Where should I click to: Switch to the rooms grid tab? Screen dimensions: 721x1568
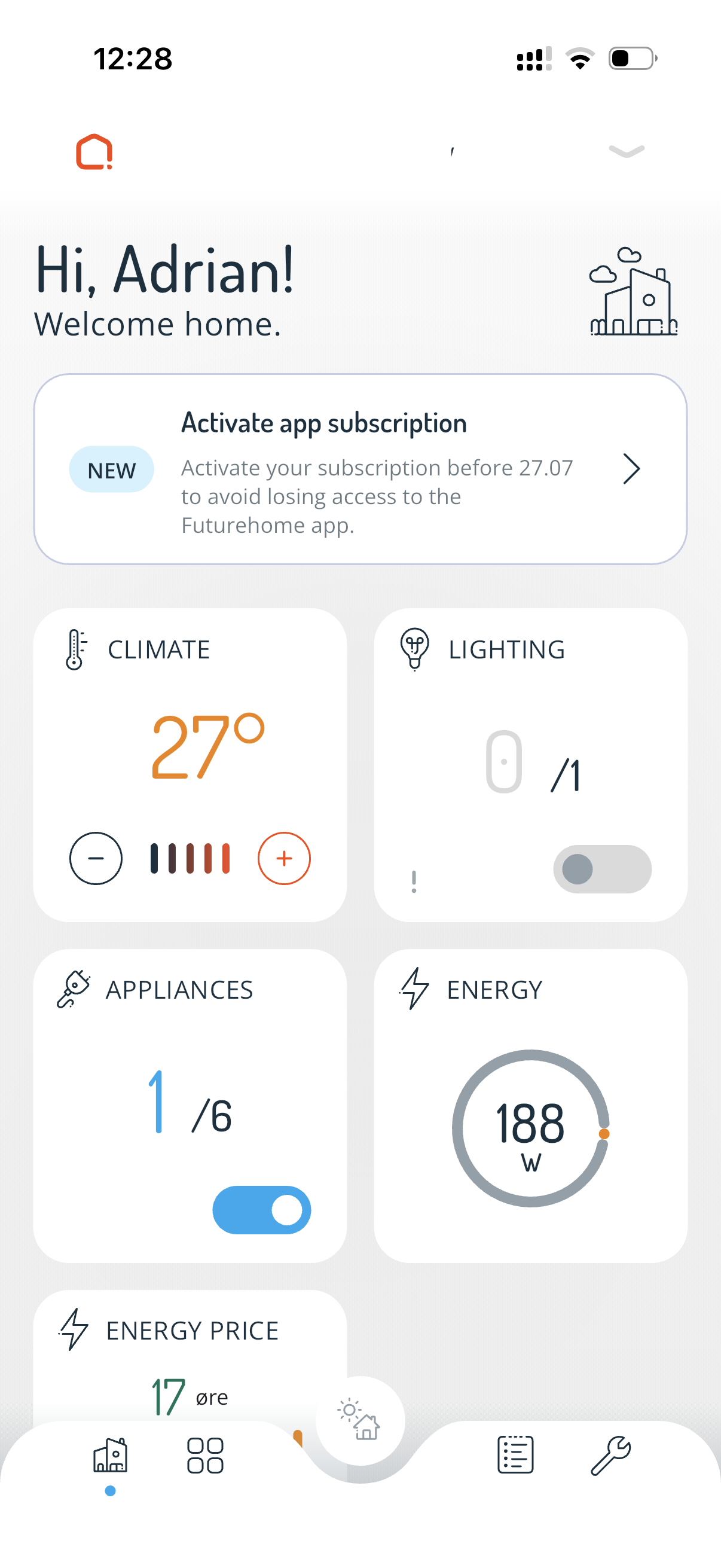(x=205, y=1456)
